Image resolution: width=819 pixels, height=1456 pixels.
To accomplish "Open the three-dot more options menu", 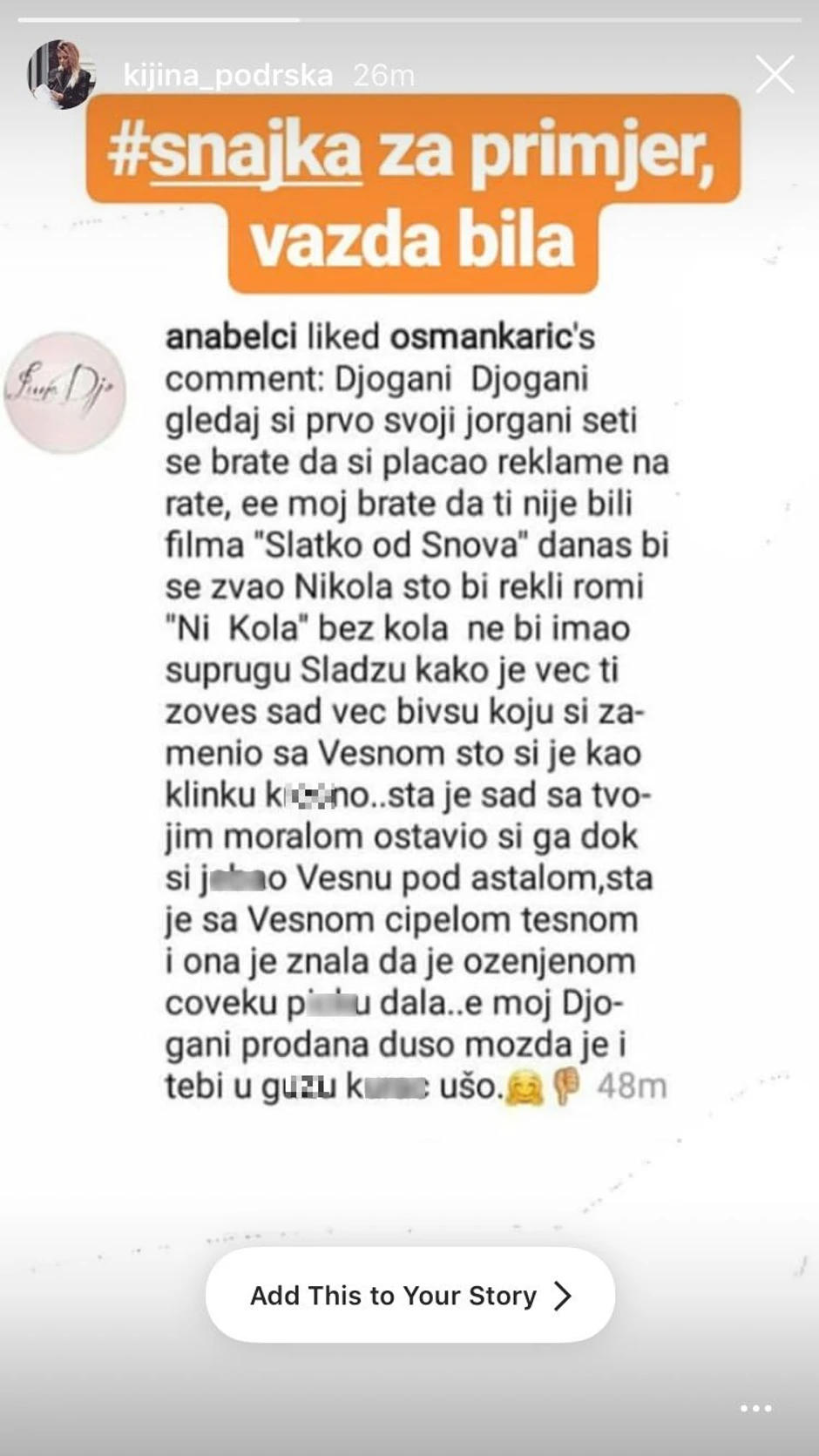I will pyautogui.click(x=755, y=1408).
